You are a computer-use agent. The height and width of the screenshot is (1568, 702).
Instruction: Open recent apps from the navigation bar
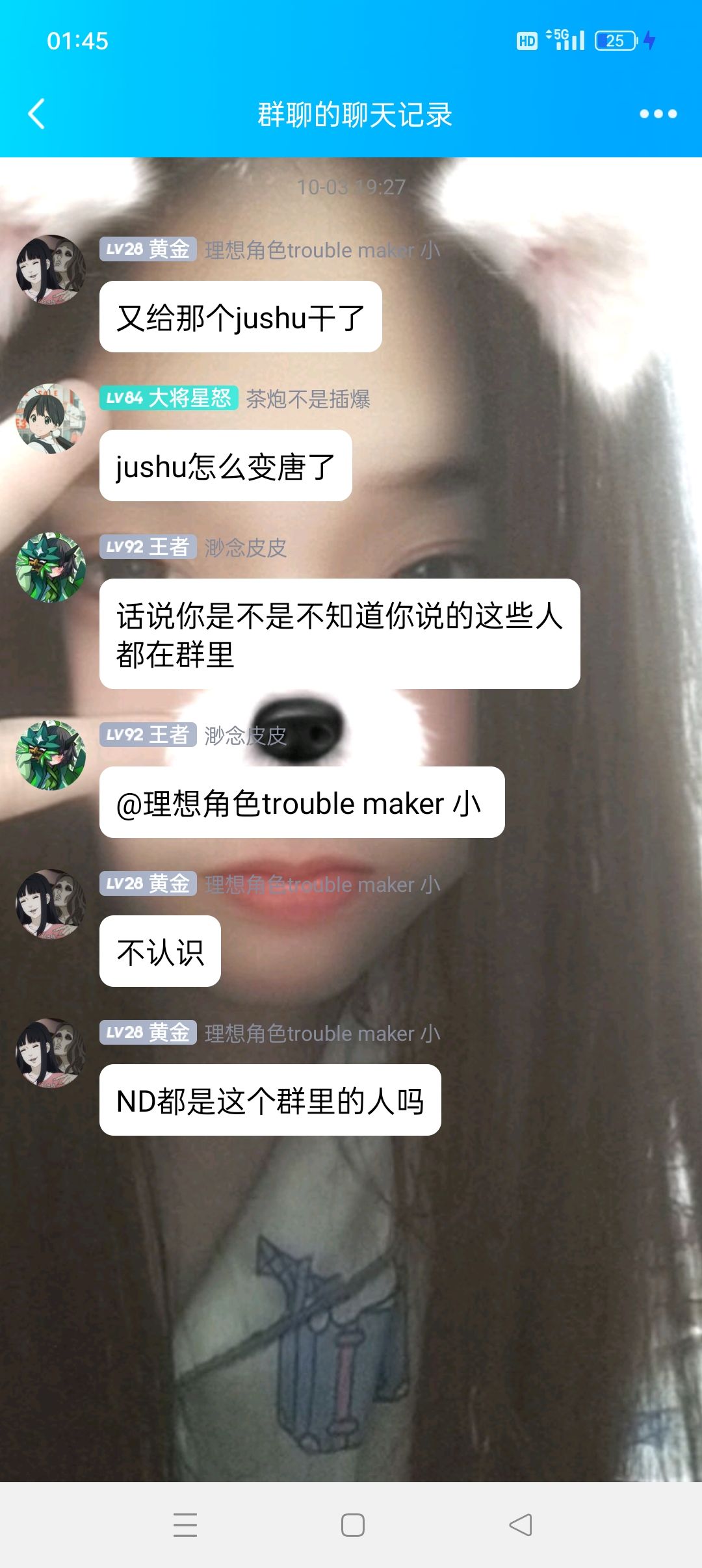tap(185, 1524)
